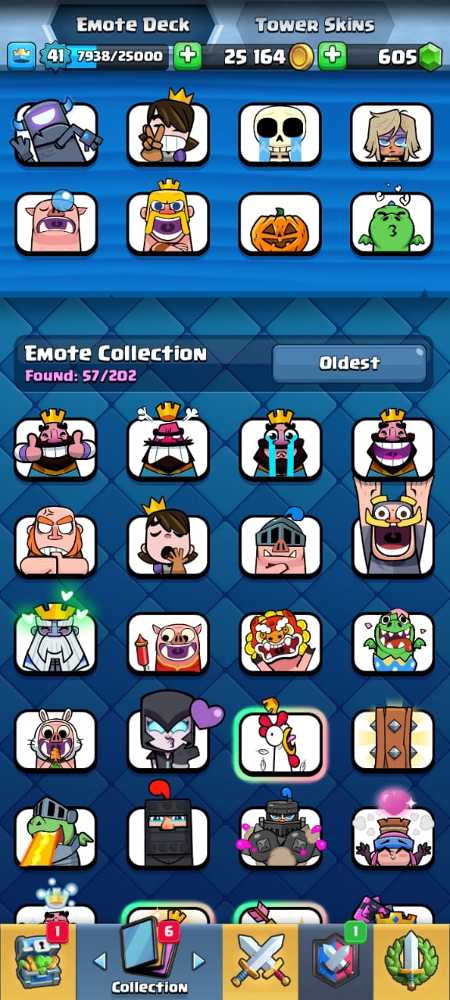
Task: Open the crying skeleton emote in deck
Action: [280, 133]
